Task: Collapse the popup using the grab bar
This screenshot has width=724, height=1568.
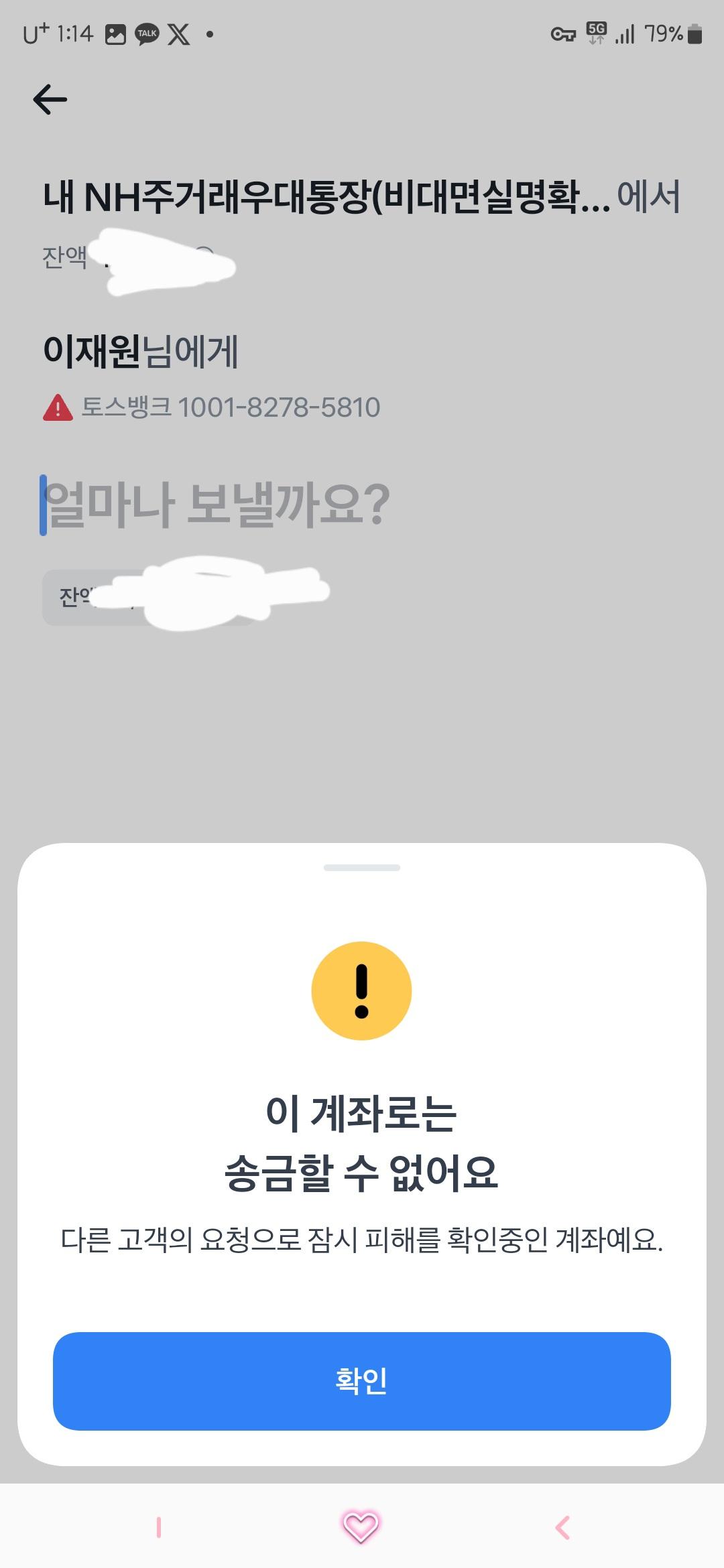Action: tap(362, 867)
